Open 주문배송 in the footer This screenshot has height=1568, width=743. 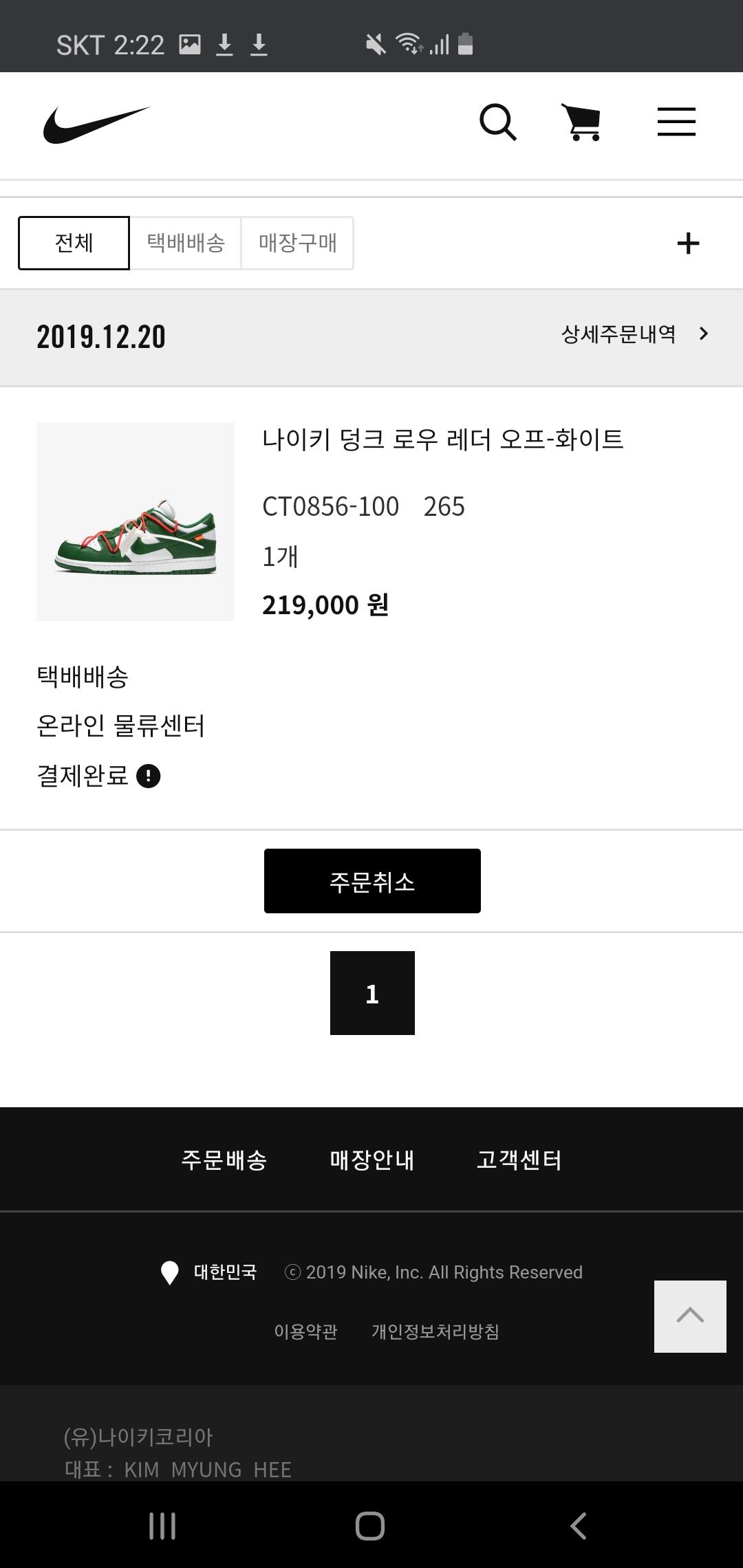pyautogui.click(x=224, y=1160)
